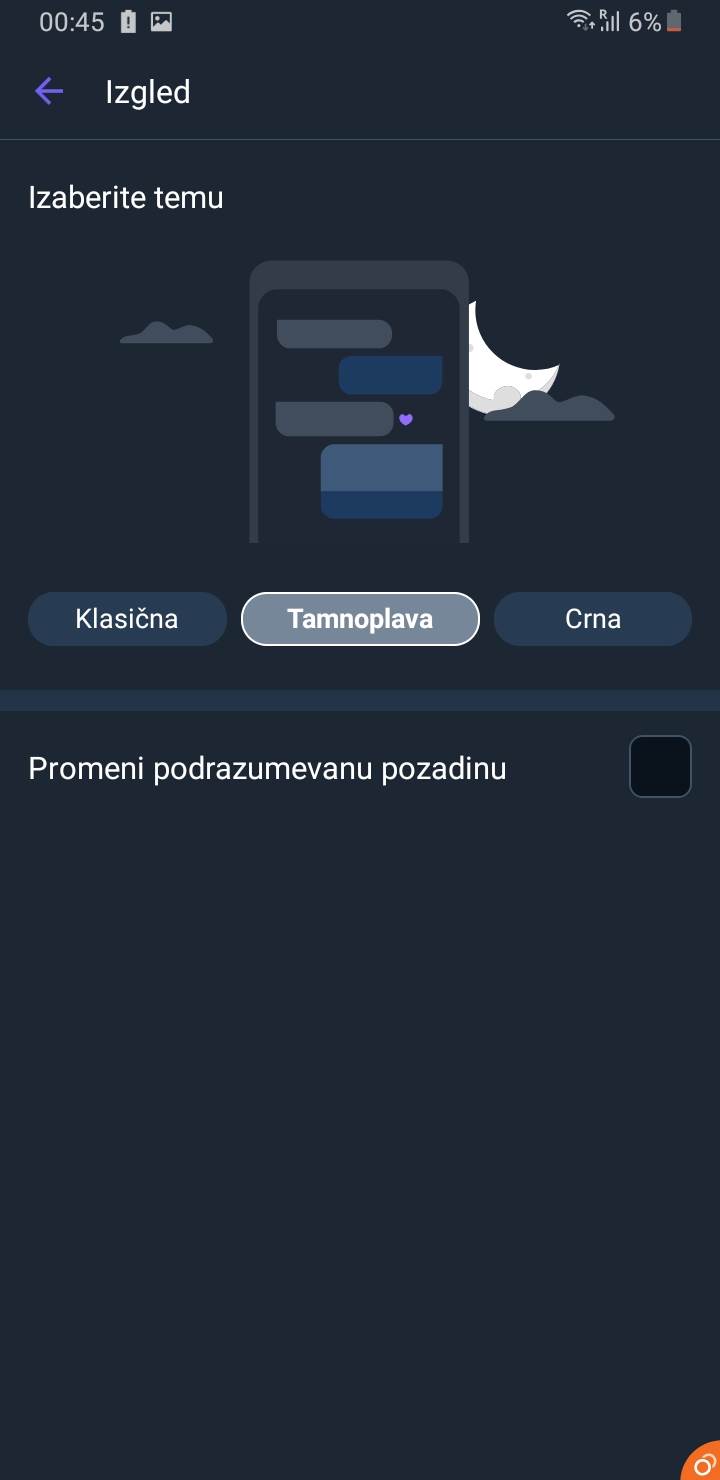Image resolution: width=720 pixels, height=1480 pixels.
Task: Tap the battery warning notification icon
Action: 127,20
